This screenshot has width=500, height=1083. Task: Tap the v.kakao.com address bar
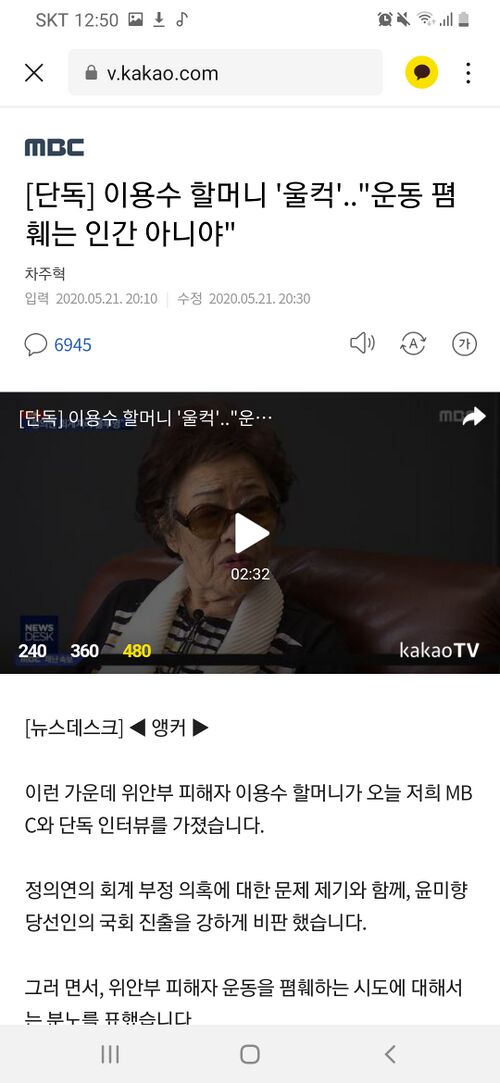click(x=225, y=73)
